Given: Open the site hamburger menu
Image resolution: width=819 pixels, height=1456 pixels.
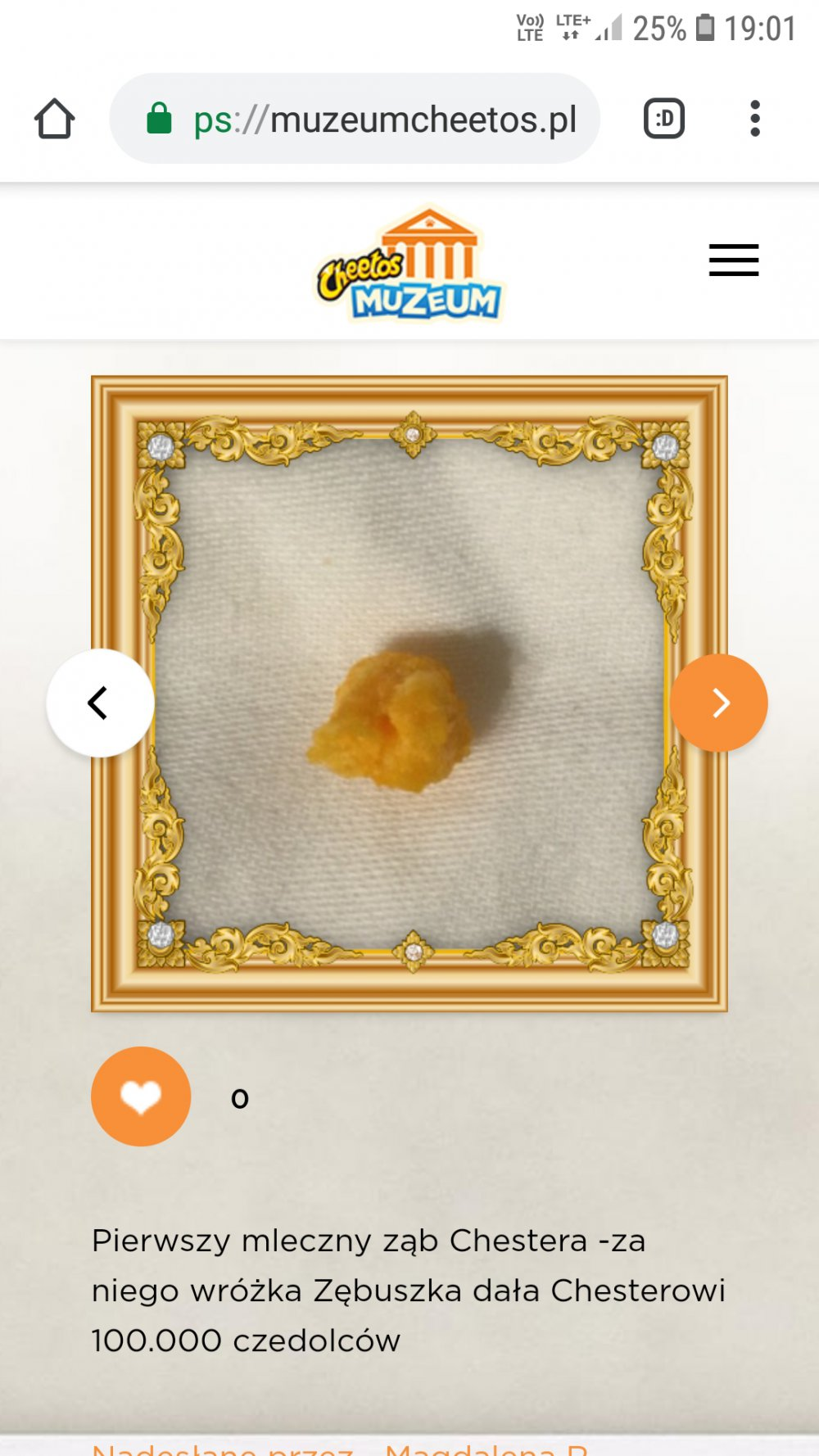Looking at the screenshot, I should 733,260.
